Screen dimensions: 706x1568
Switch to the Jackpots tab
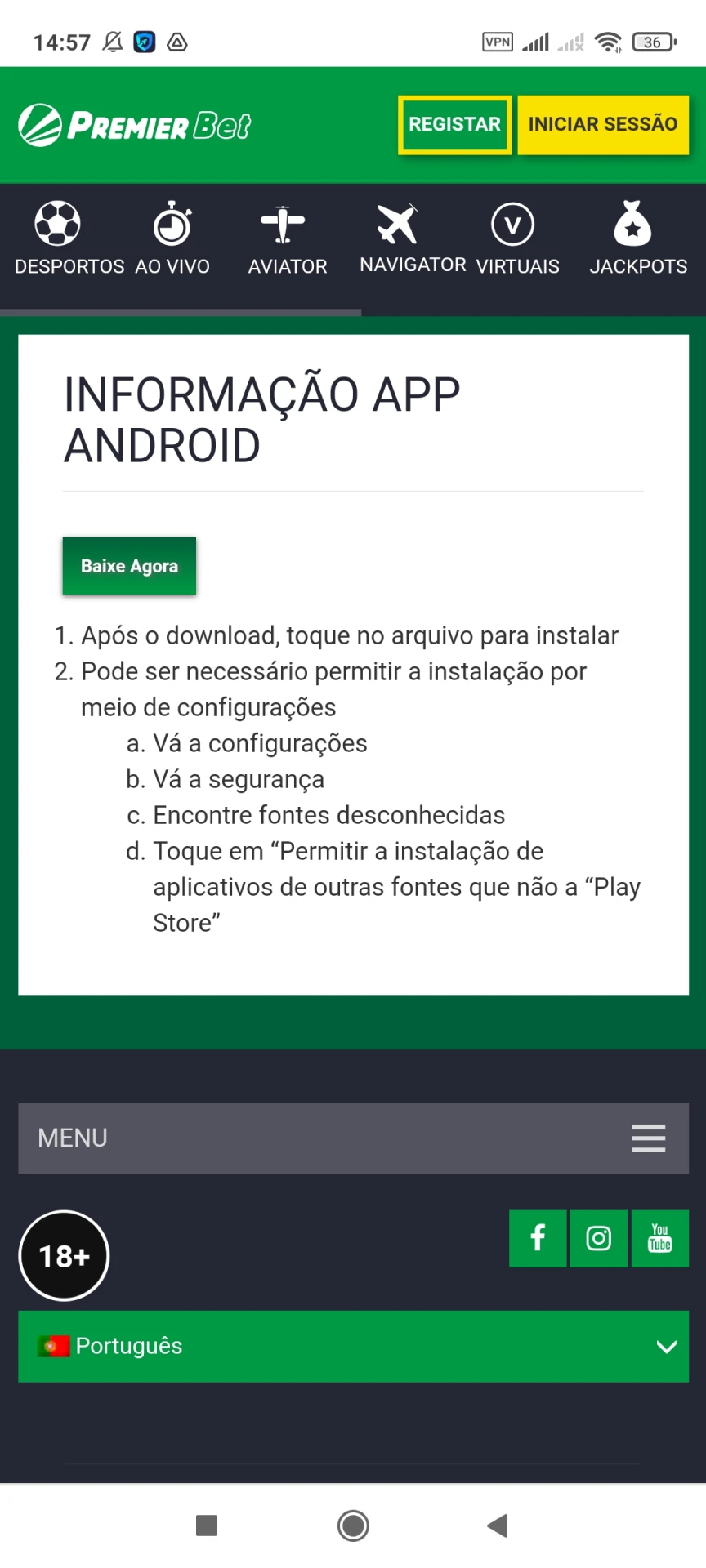pos(637,238)
